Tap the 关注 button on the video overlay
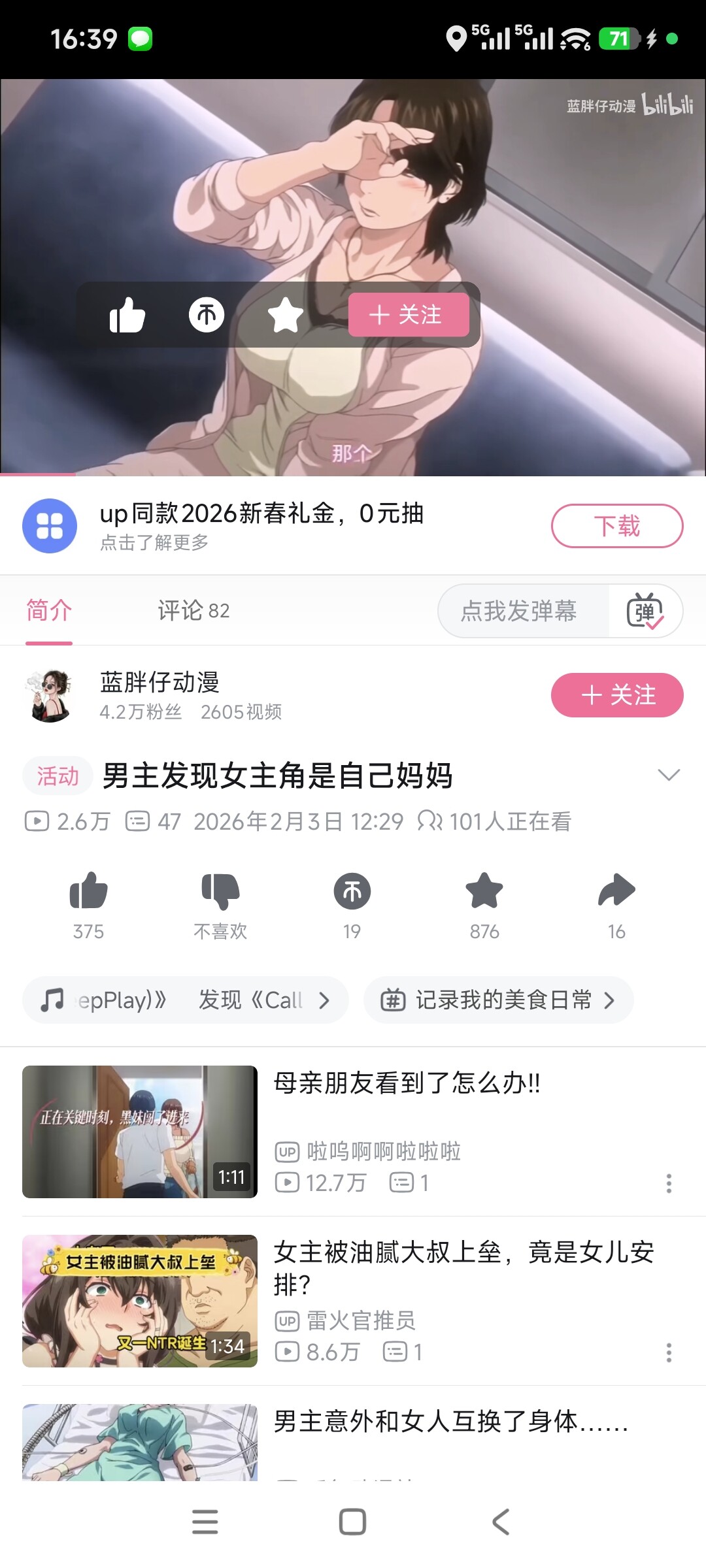Image resolution: width=706 pixels, height=1568 pixels. click(x=409, y=315)
